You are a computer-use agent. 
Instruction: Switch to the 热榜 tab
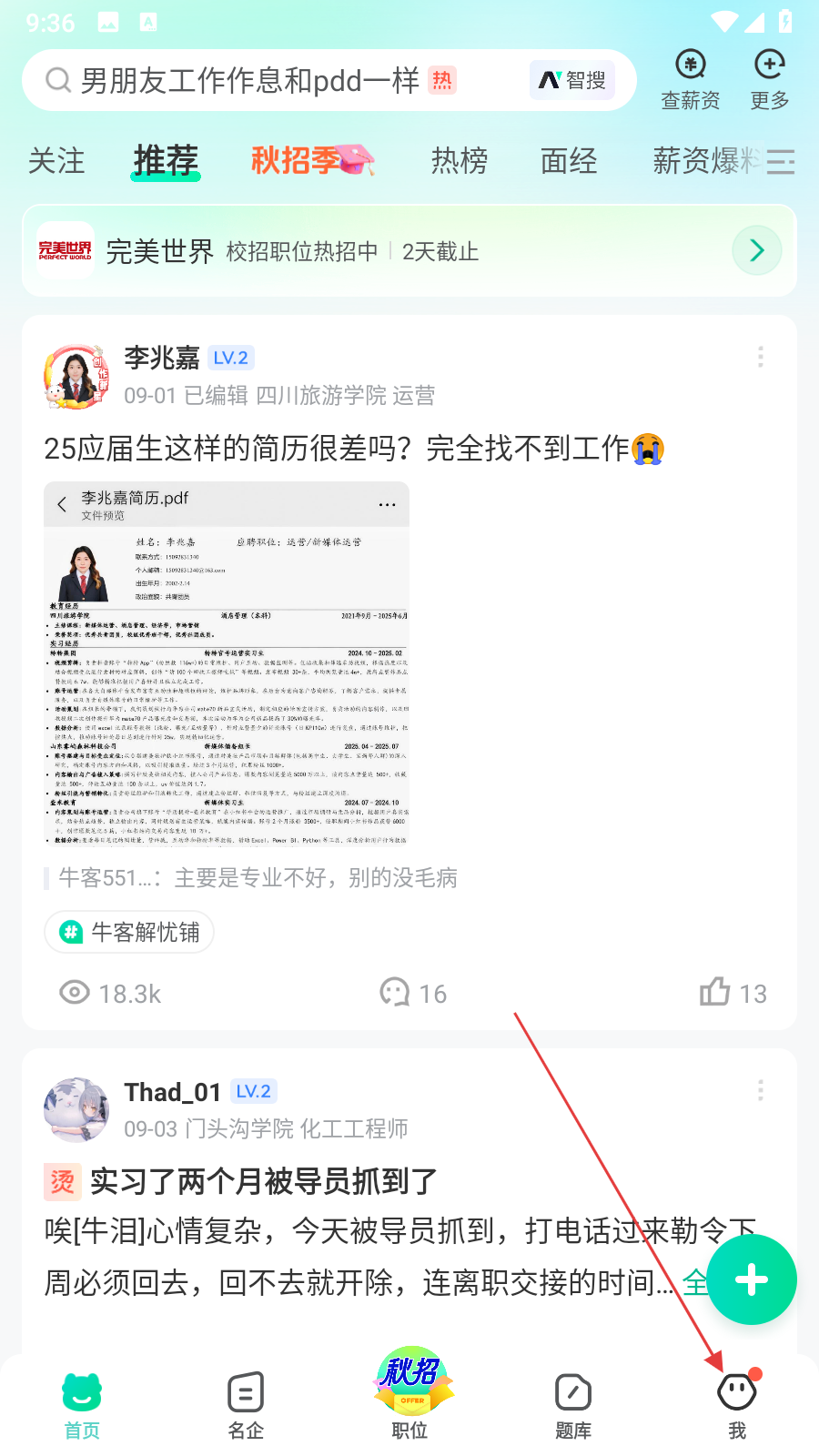(x=460, y=161)
